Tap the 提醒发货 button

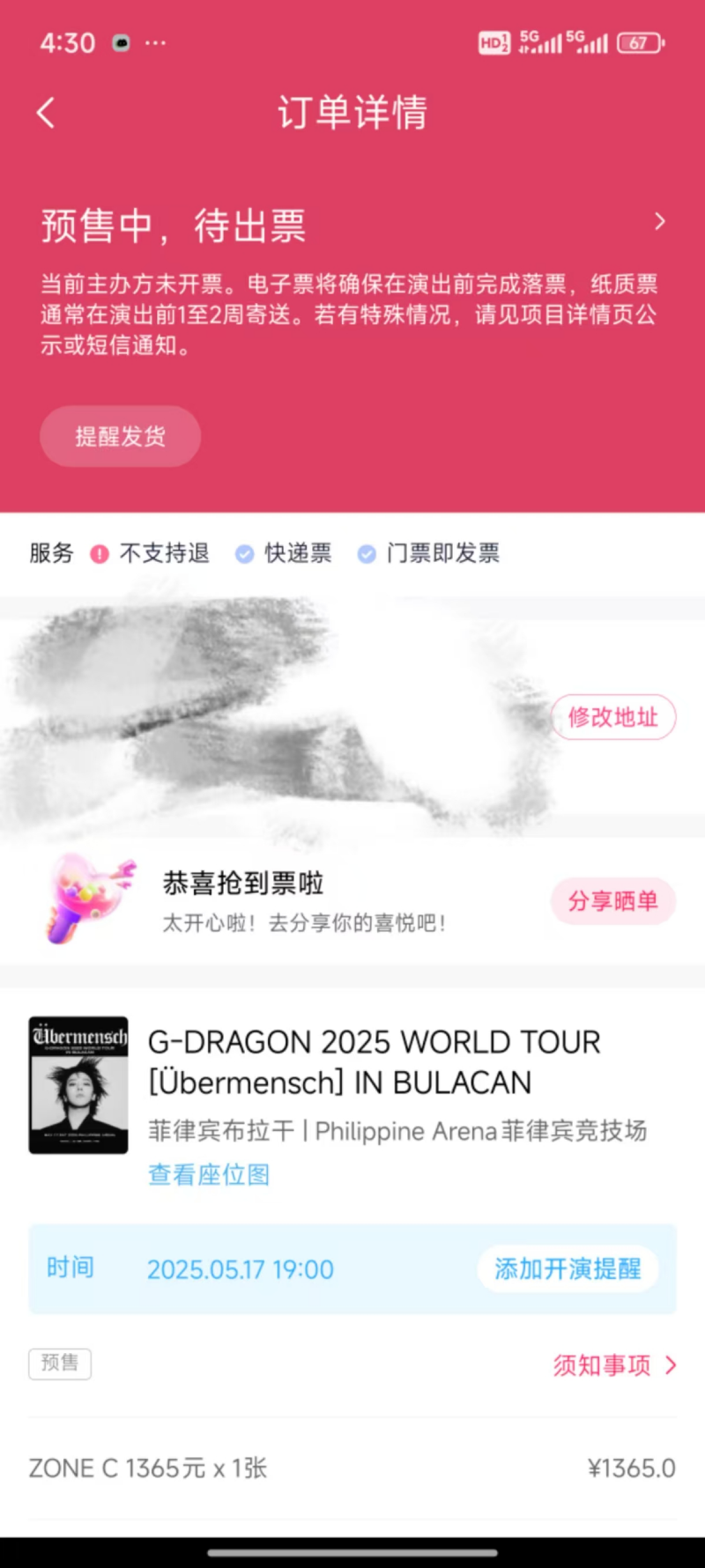tap(120, 436)
